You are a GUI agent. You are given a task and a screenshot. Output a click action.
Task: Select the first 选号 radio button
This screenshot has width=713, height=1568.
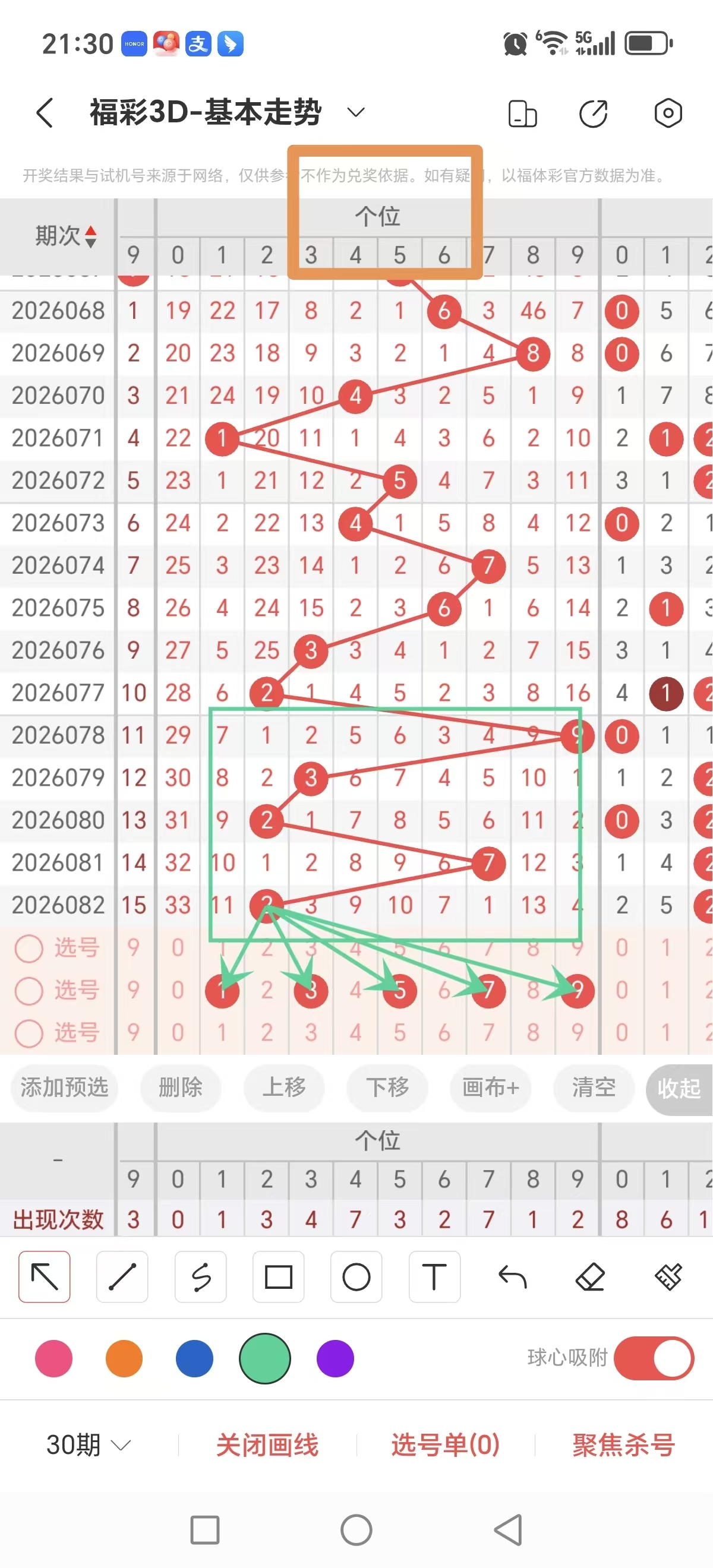point(29,949)
